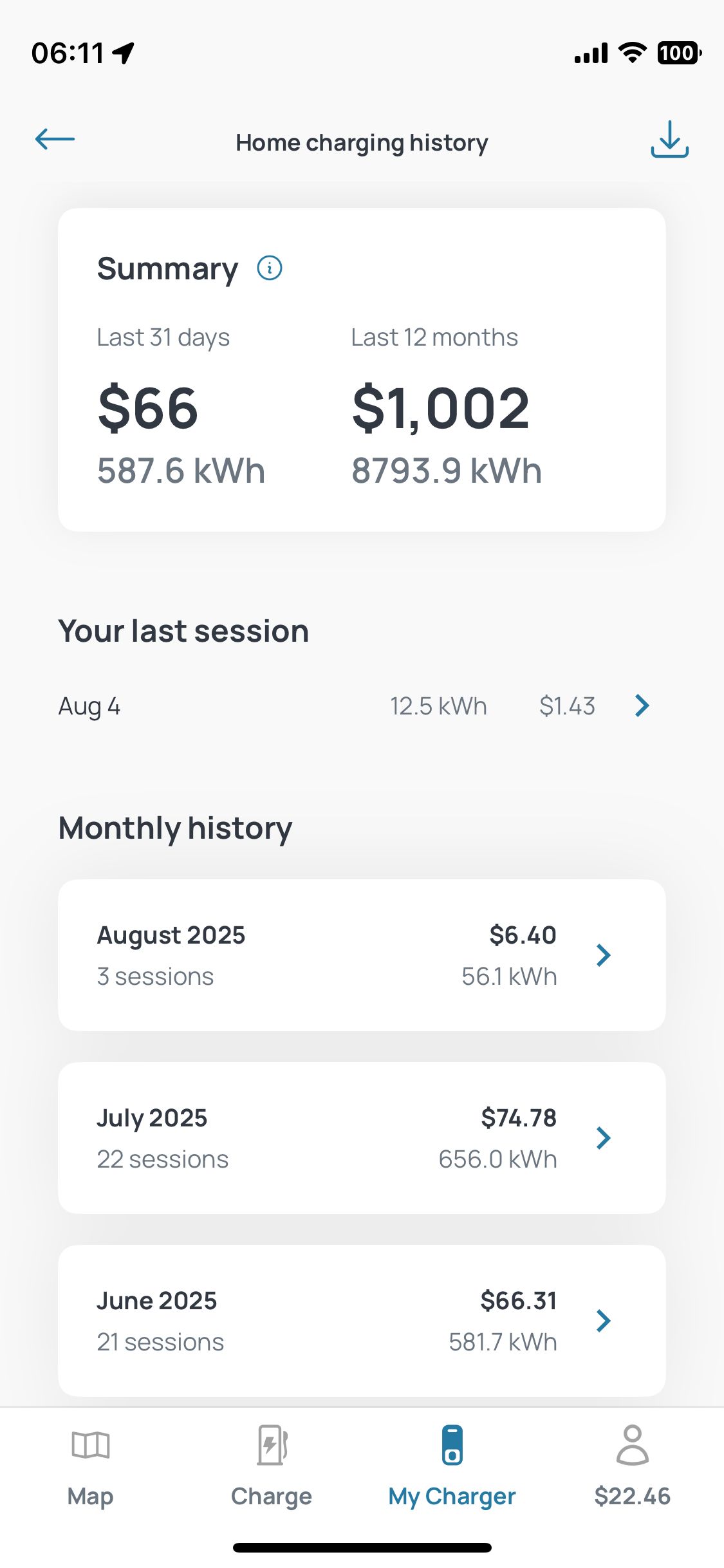Image resolution: width=724 pixels, height=1568 pixels.
Task: Expand July 2025 monthly details
Action: [x=603, y=1138]
